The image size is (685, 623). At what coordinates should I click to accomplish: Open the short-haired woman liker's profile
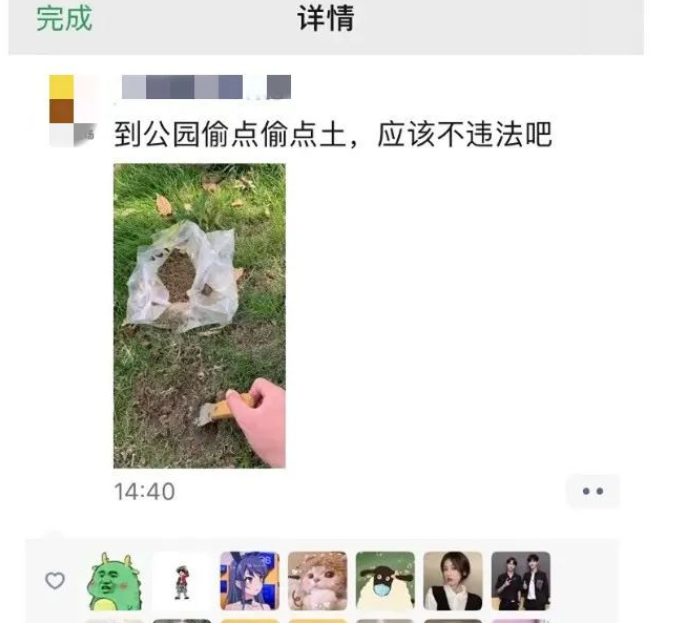pyautogui.click(x=453, y=580)
